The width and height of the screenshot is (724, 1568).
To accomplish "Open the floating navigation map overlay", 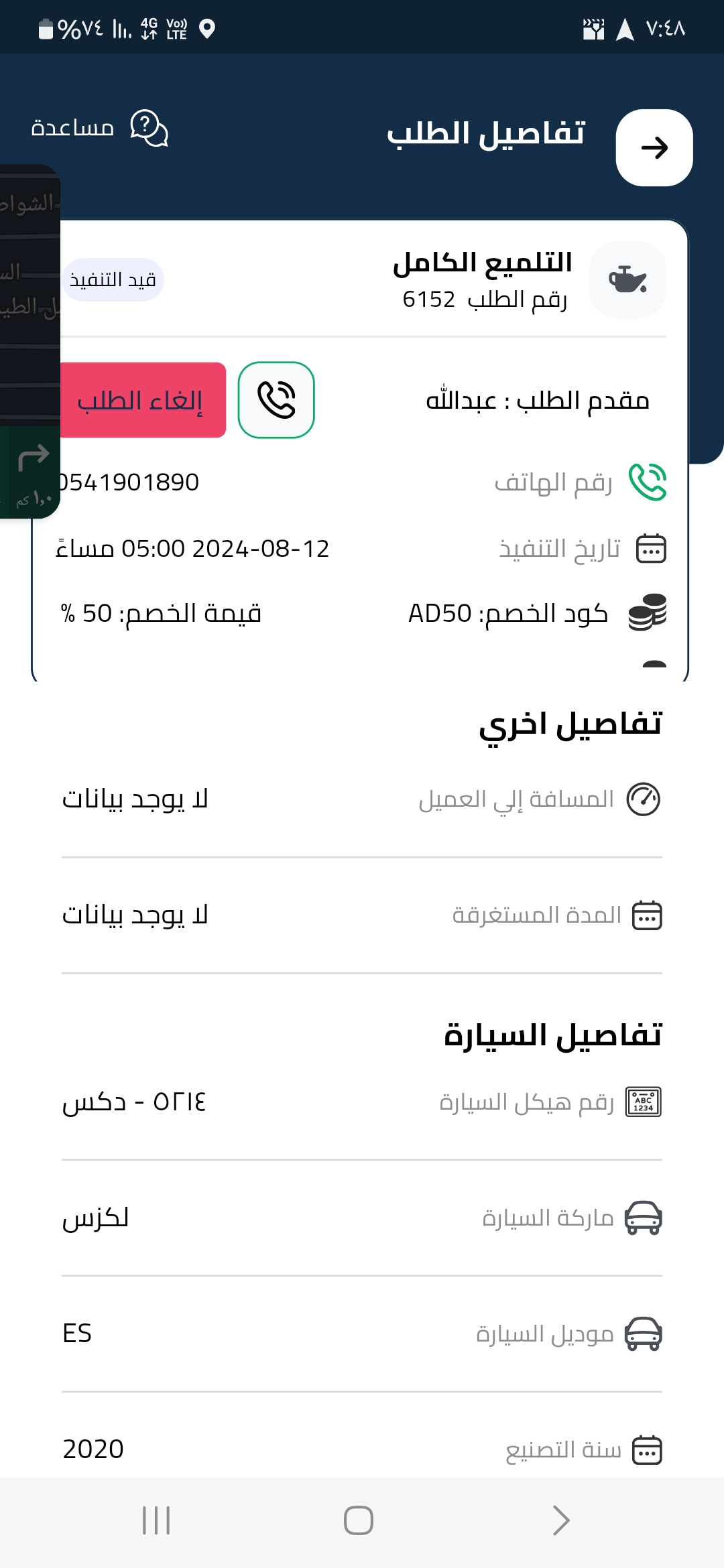I will pyautogui.click(x=30, y=341).
